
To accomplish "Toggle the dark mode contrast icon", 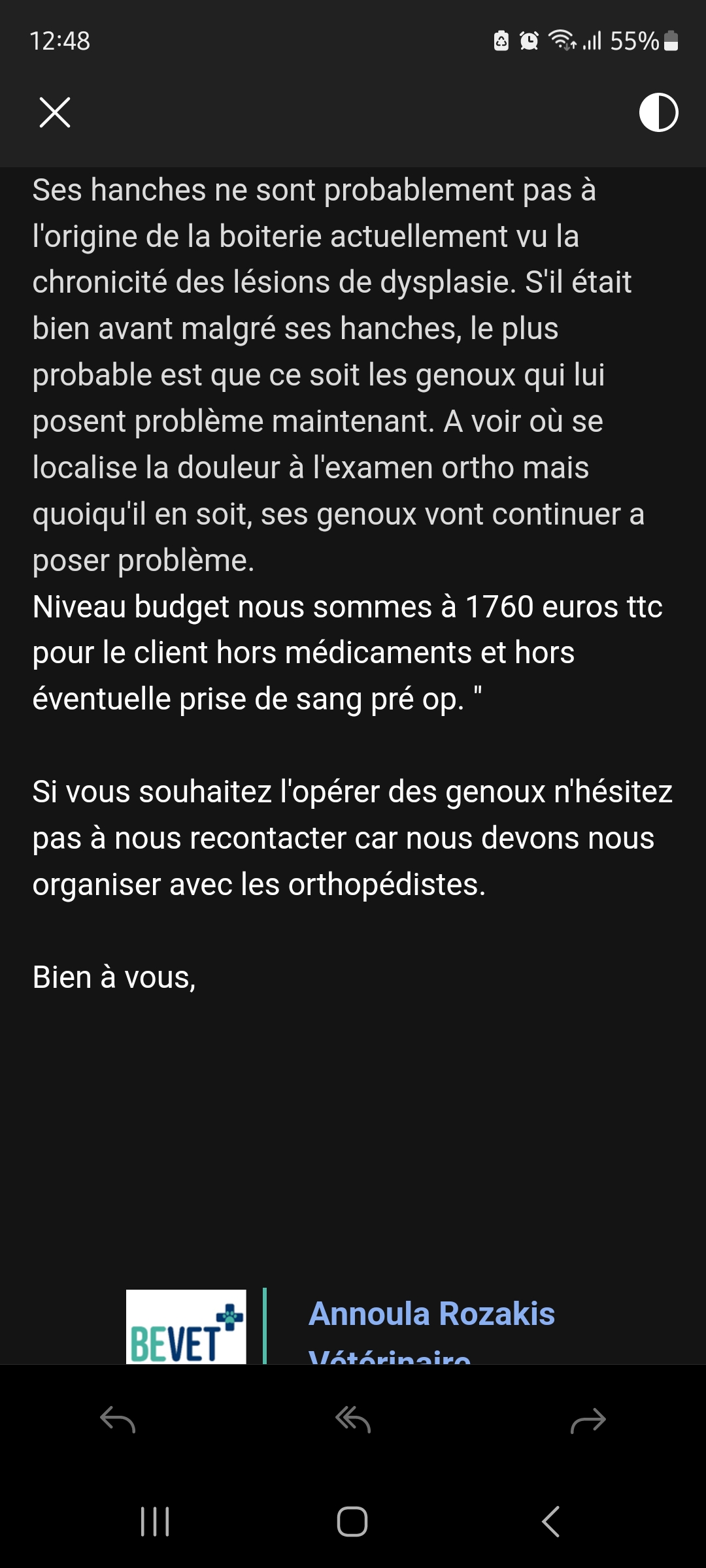I will (658, 112).
